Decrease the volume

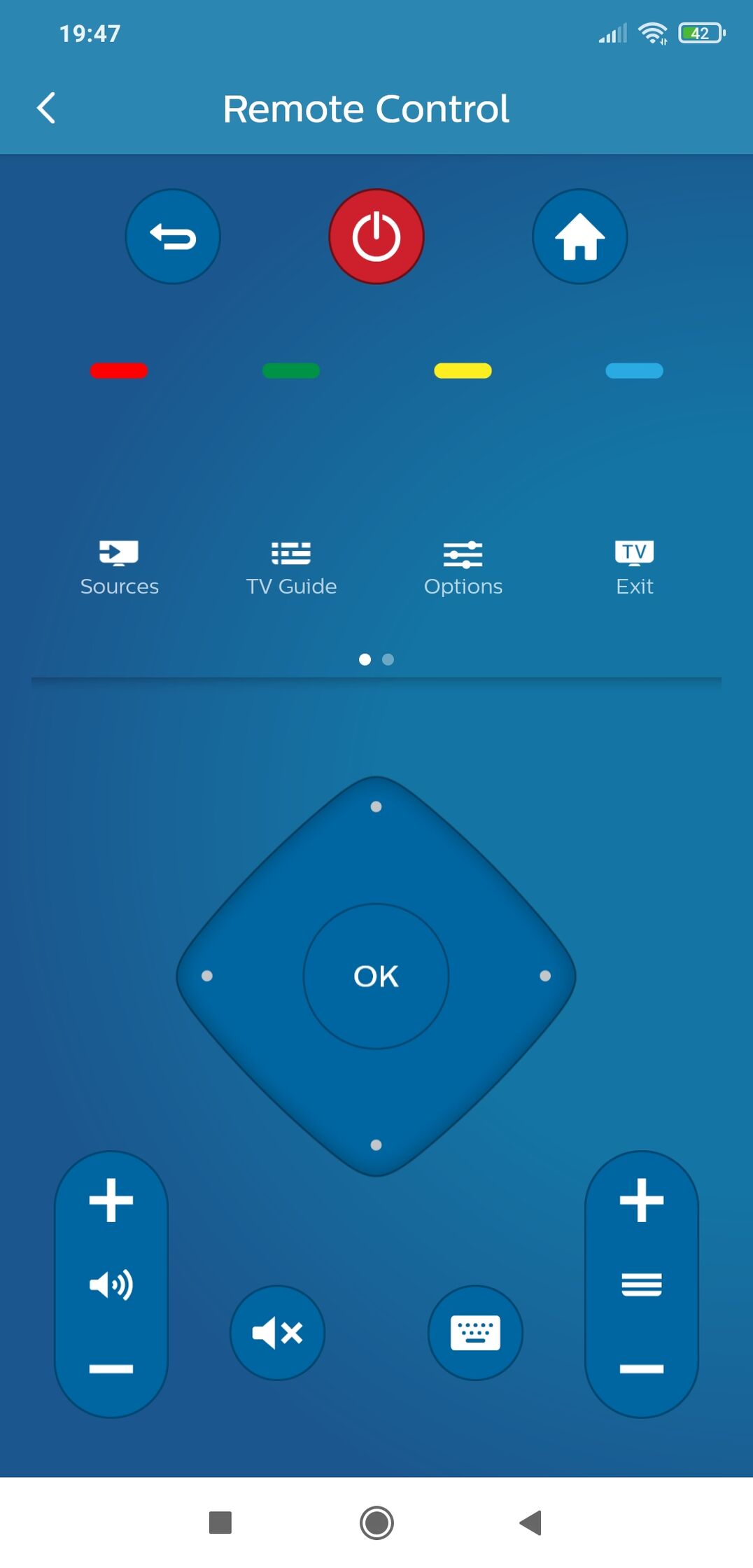click(x=111, y=1368)
